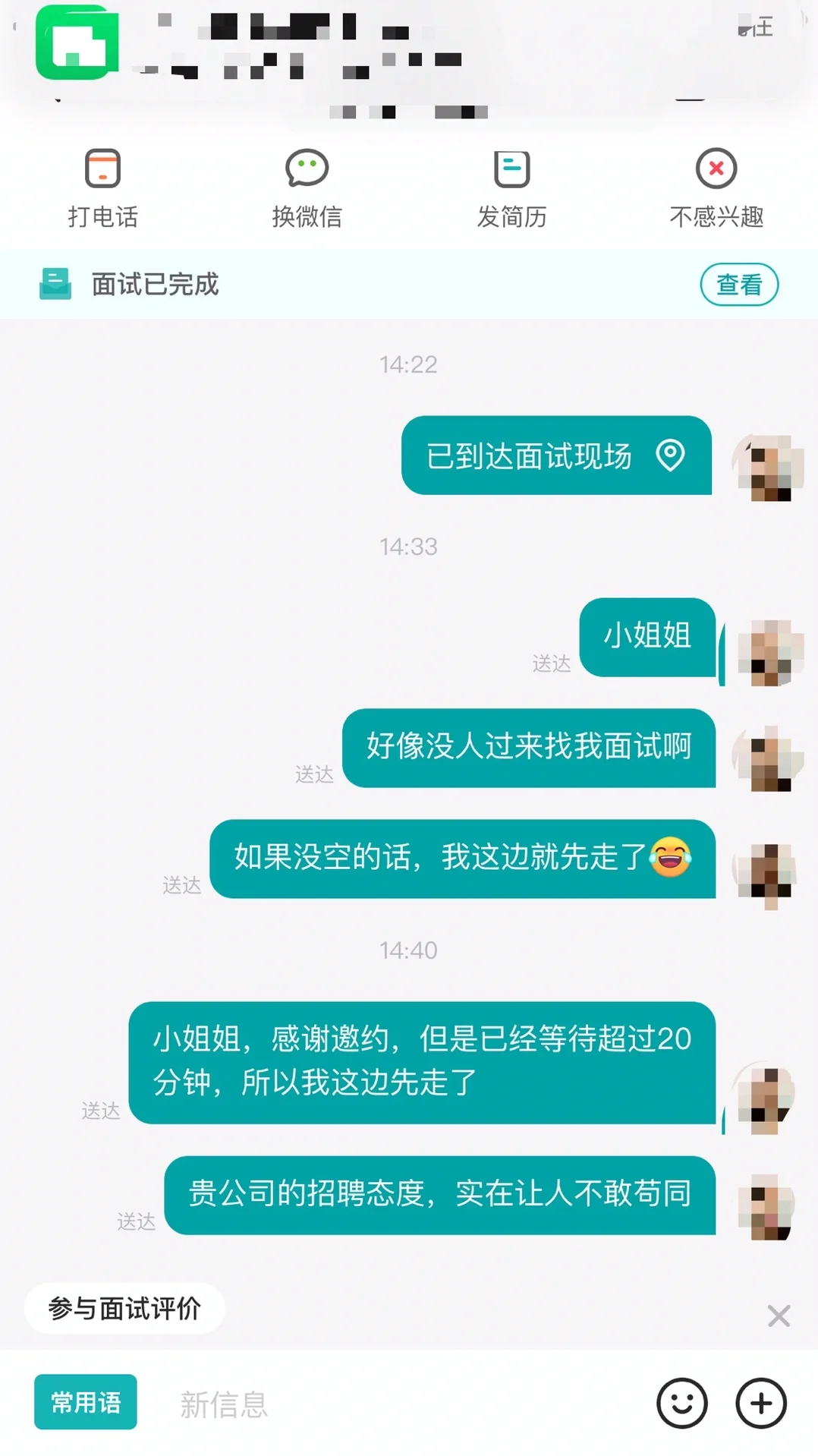The image size is (818, 1456).
Task: Tap 打电话 to call the recruiter
Action: point(102,188)
